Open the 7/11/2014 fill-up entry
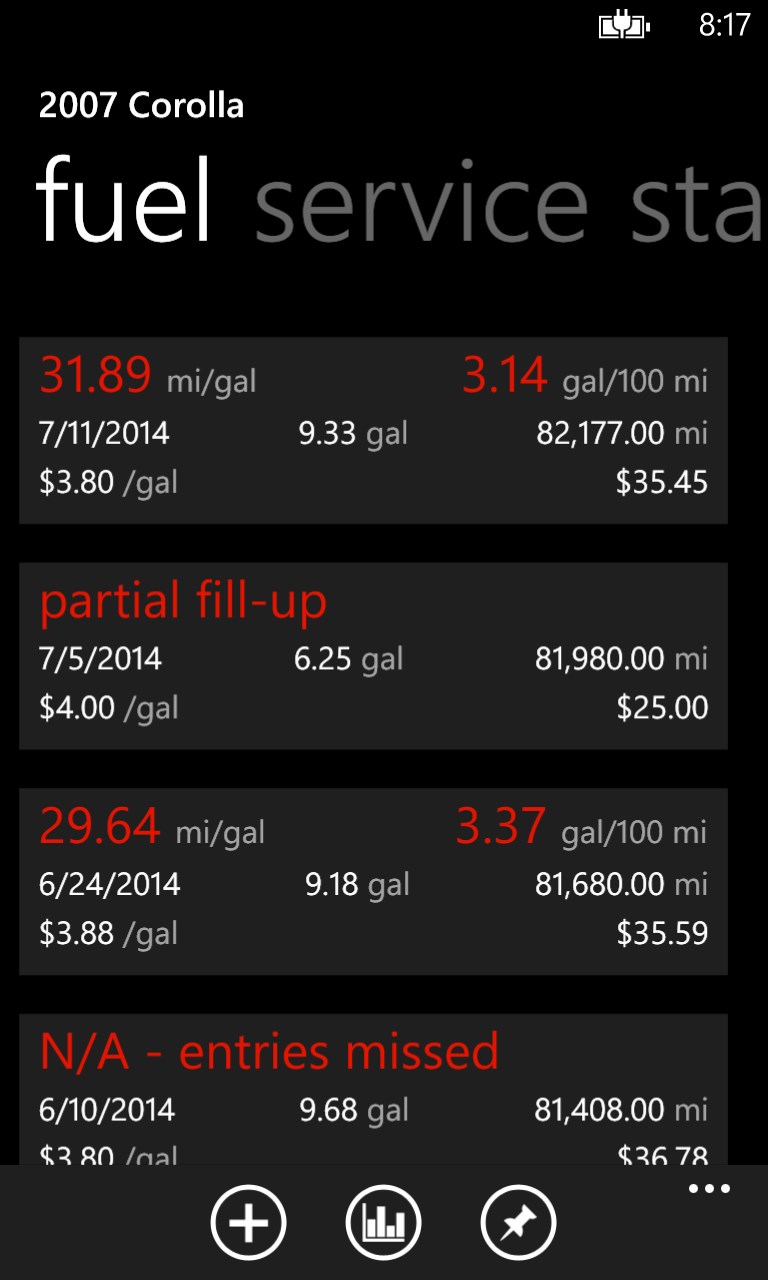The image size is (768, 1280). click(x=373, y=430)
